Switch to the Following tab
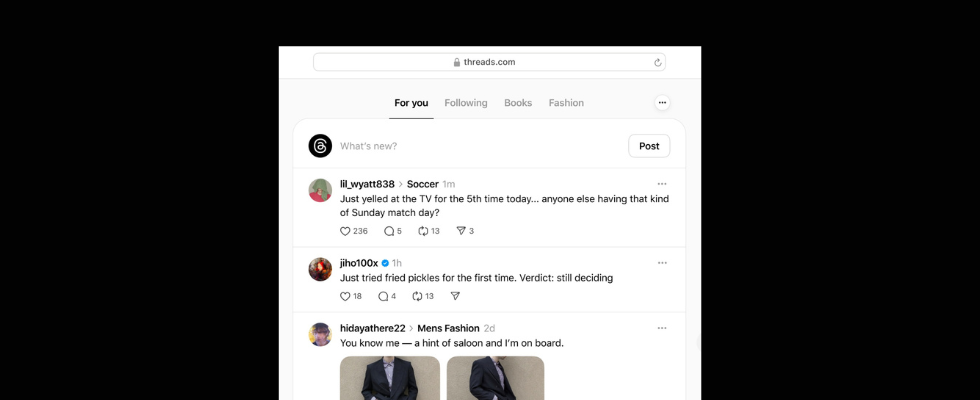 (466, 103)
